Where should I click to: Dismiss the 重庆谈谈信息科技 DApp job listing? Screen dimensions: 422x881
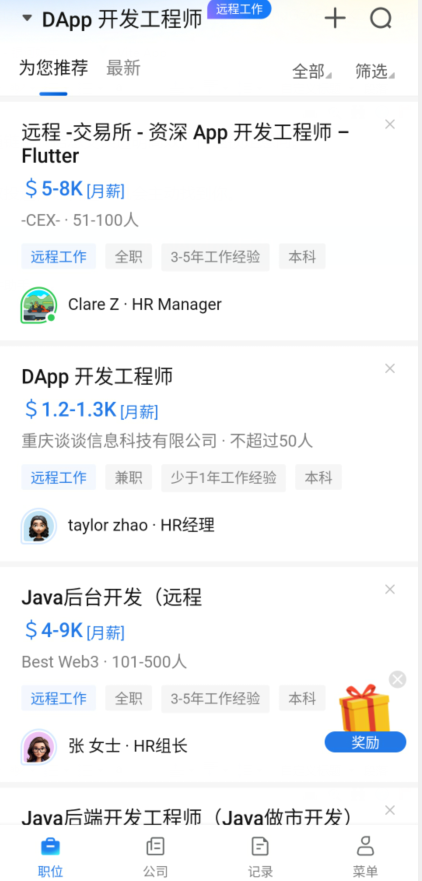click(390, 369)
